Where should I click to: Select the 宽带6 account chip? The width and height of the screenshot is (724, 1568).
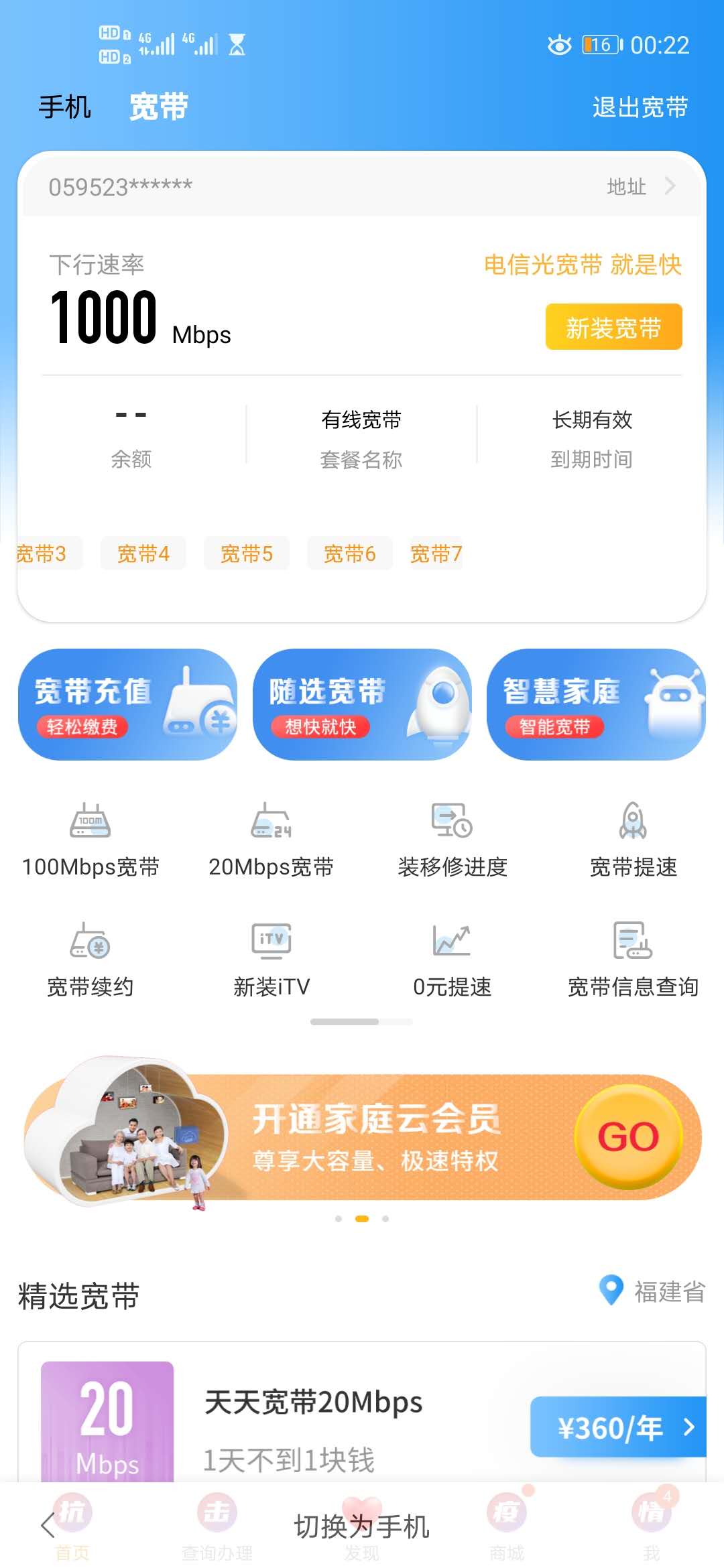tap(349, 553)
